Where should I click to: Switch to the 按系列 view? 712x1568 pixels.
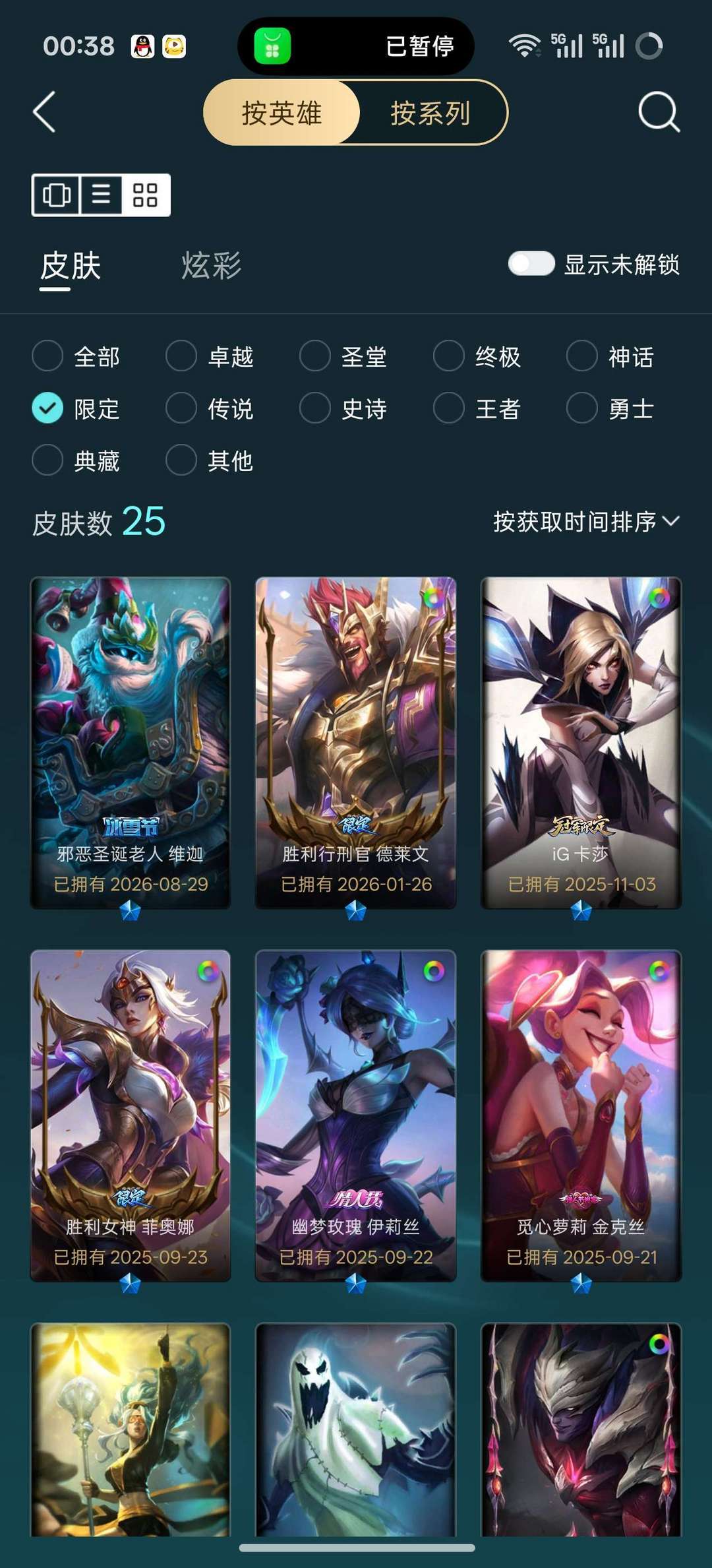tap(431, 113)
